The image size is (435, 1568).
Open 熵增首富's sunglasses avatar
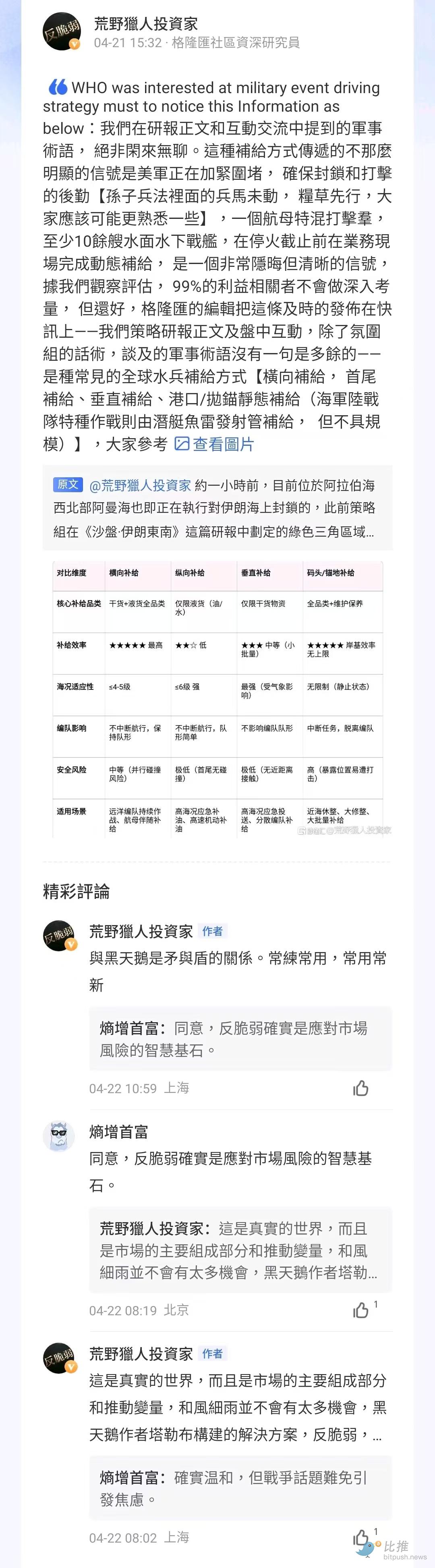coord(59,1136)
